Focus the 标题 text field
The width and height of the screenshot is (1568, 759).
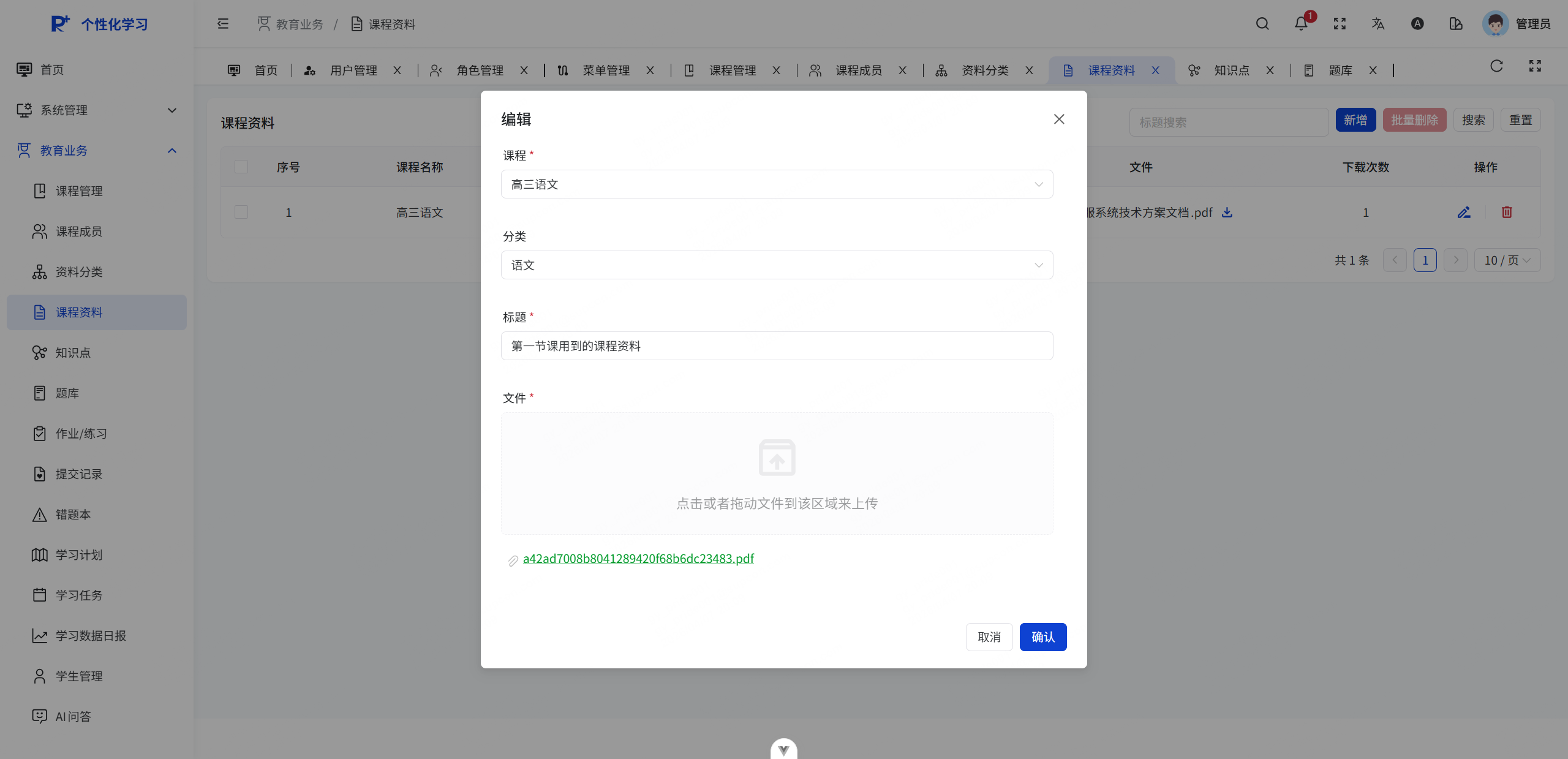pos(777,346)
